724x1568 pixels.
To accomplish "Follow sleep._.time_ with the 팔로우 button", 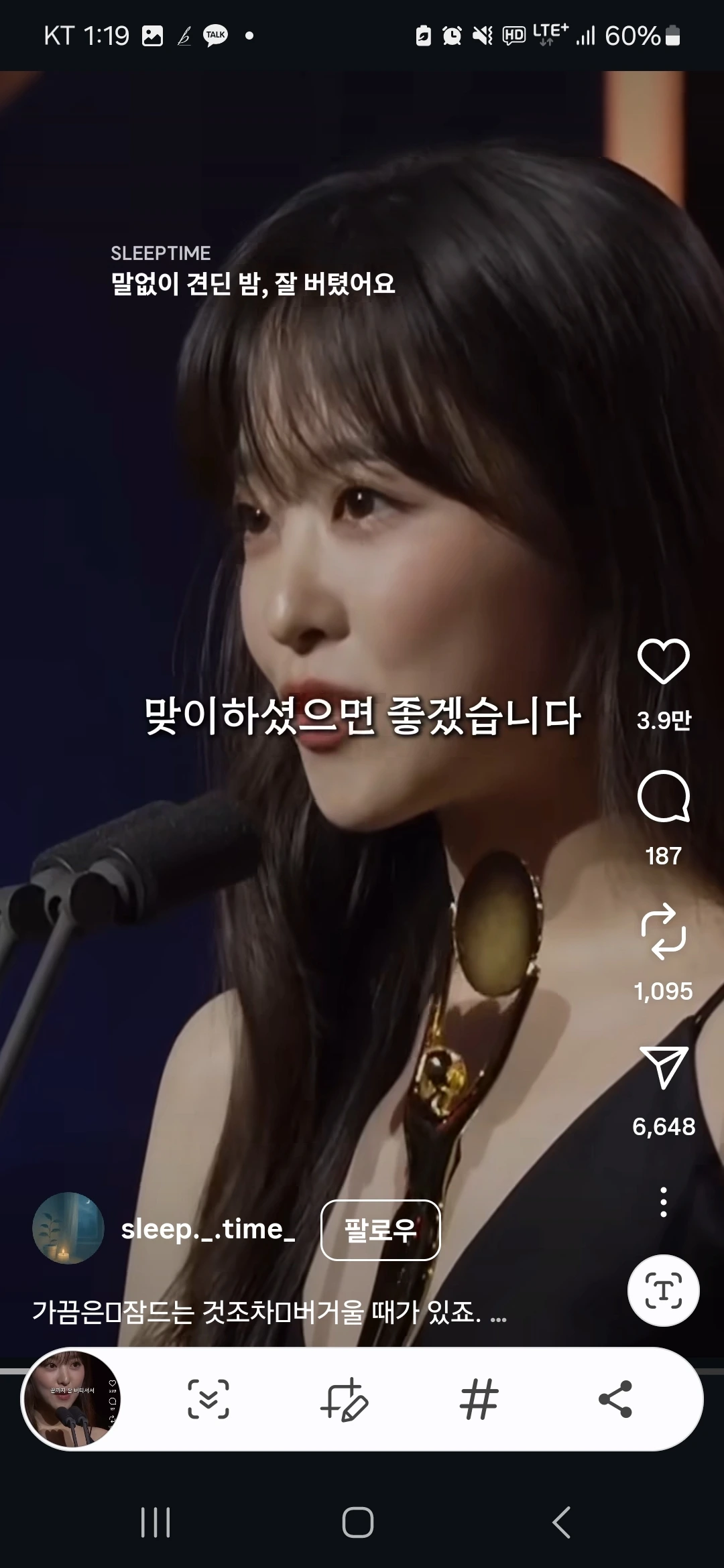I will pyautogui.click(x=380, y=1230).
